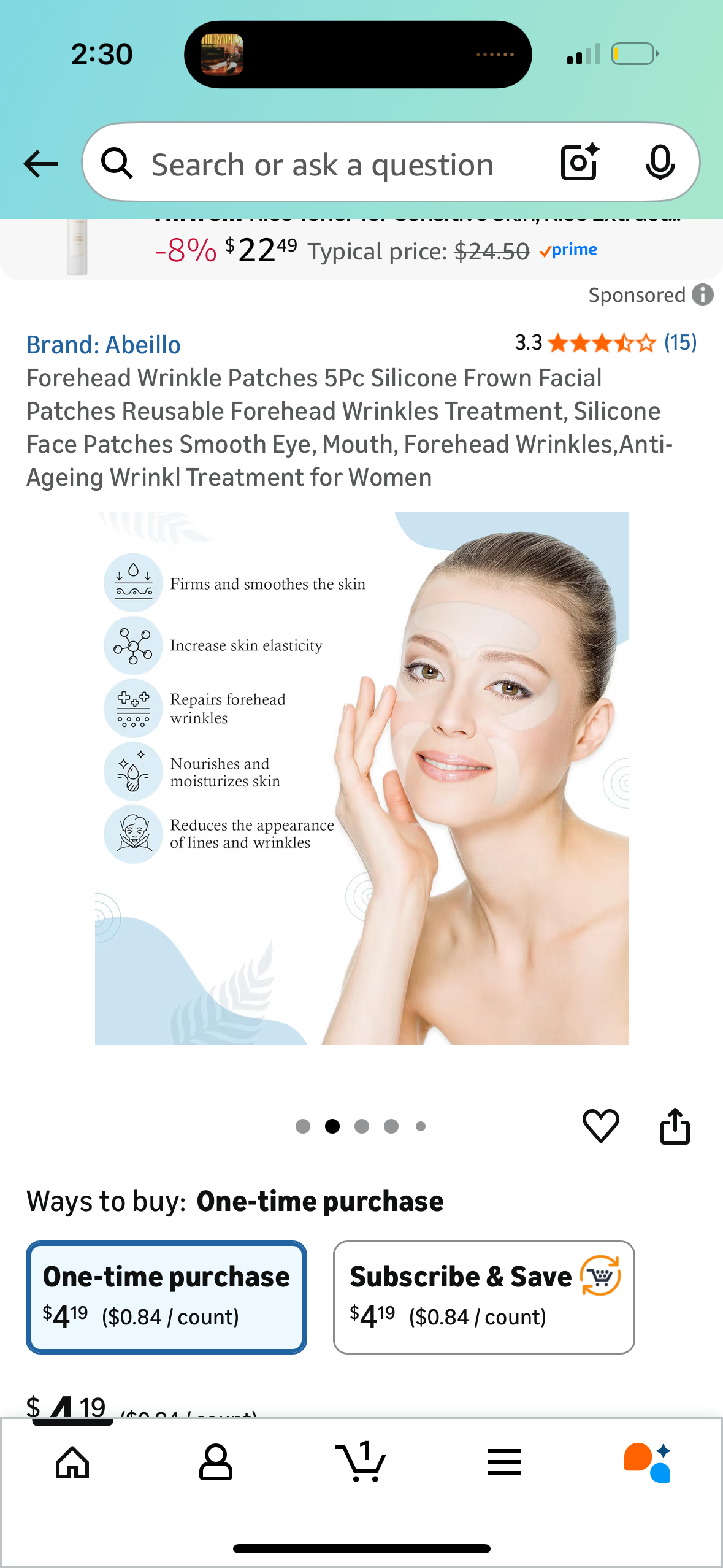Open the 3.3 star ratings and reviews
The image size is (723, 1568).
pyautogui.click(x=604, y=343)
